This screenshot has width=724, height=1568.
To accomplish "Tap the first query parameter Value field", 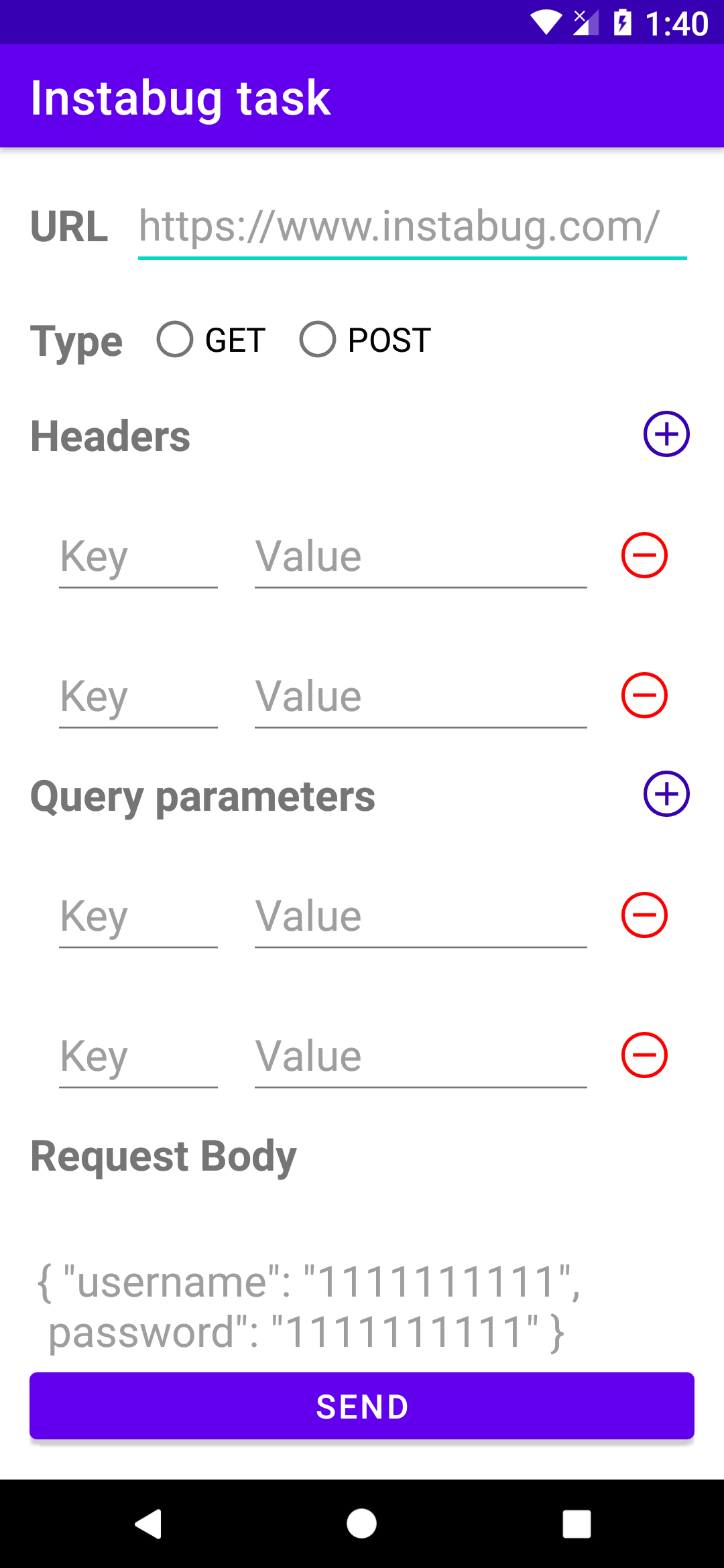I will pyautogui.click(x=420, y=917).
